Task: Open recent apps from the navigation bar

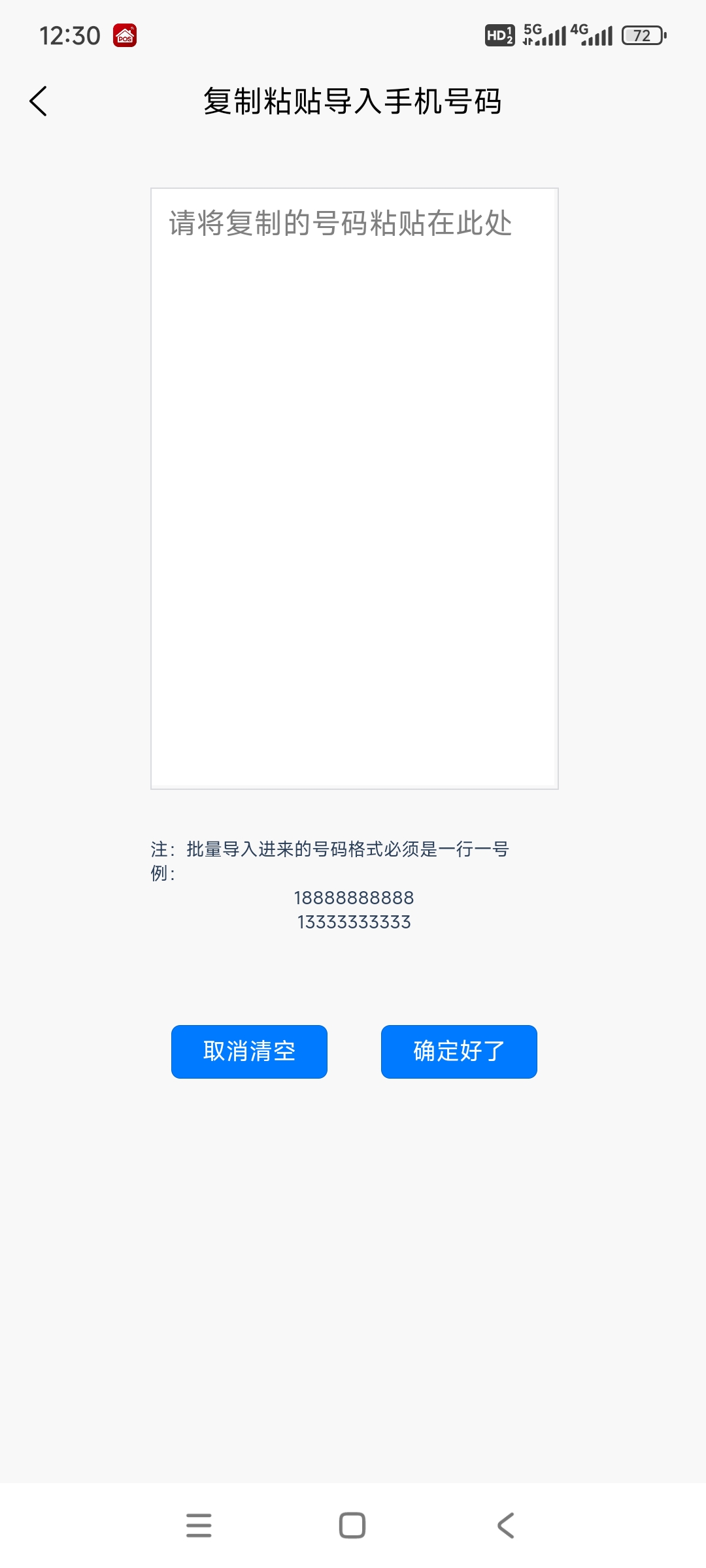Action: 199,1526
